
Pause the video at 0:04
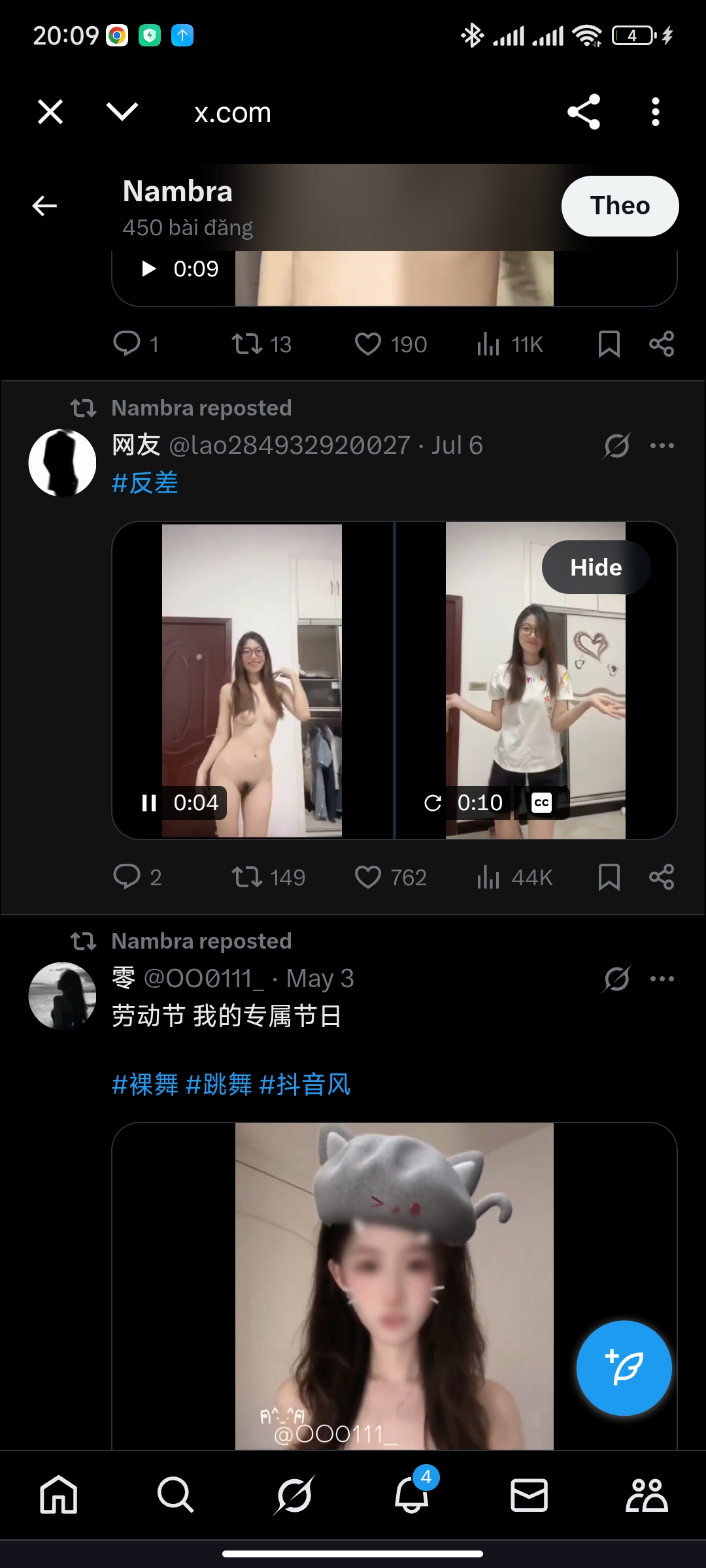tap(149, 803)
